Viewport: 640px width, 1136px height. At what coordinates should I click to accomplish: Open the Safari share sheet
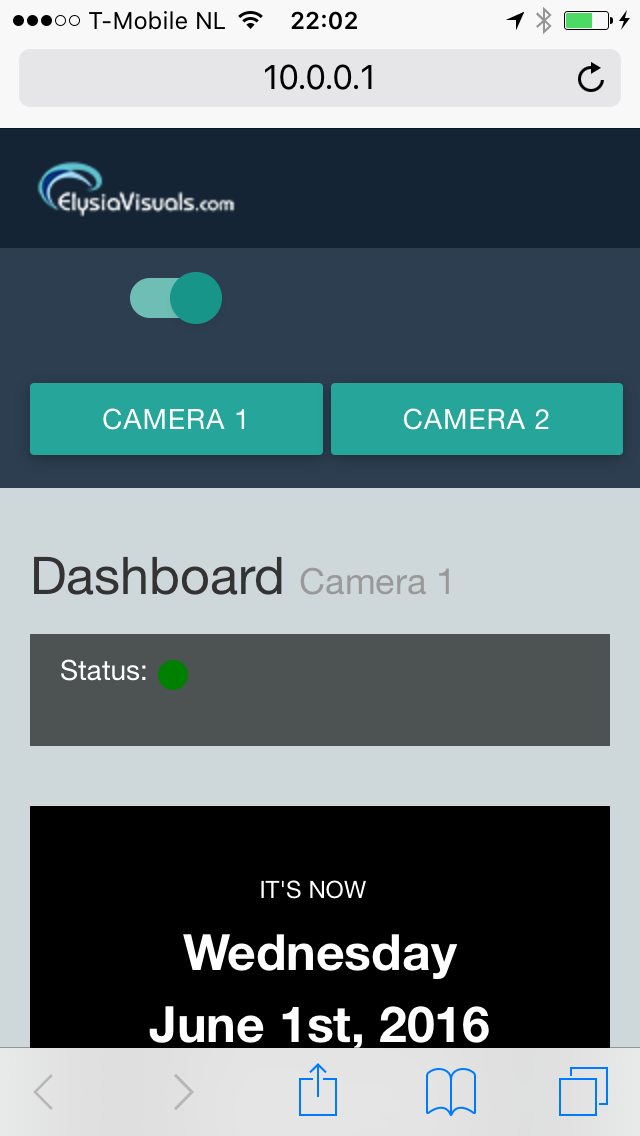click(318, 1089)
